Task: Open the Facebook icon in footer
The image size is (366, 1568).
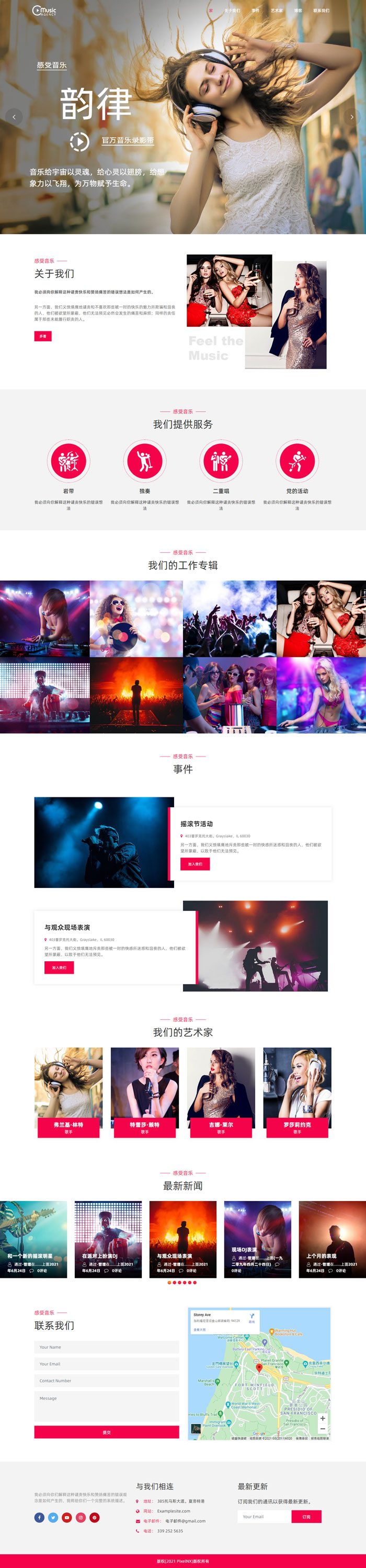Action: [x=40, y=1517]
